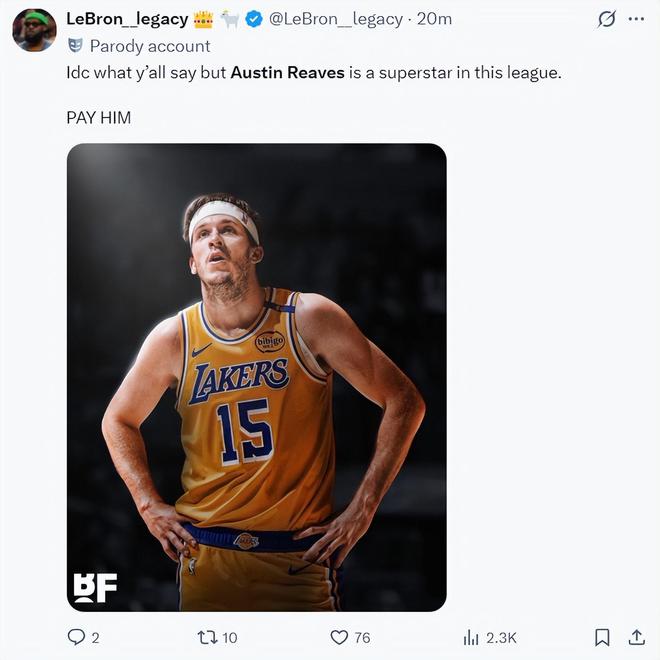Open the LeBron__legacy profile picture
This screenshot has width=660, height=660.
coord(34,30)
